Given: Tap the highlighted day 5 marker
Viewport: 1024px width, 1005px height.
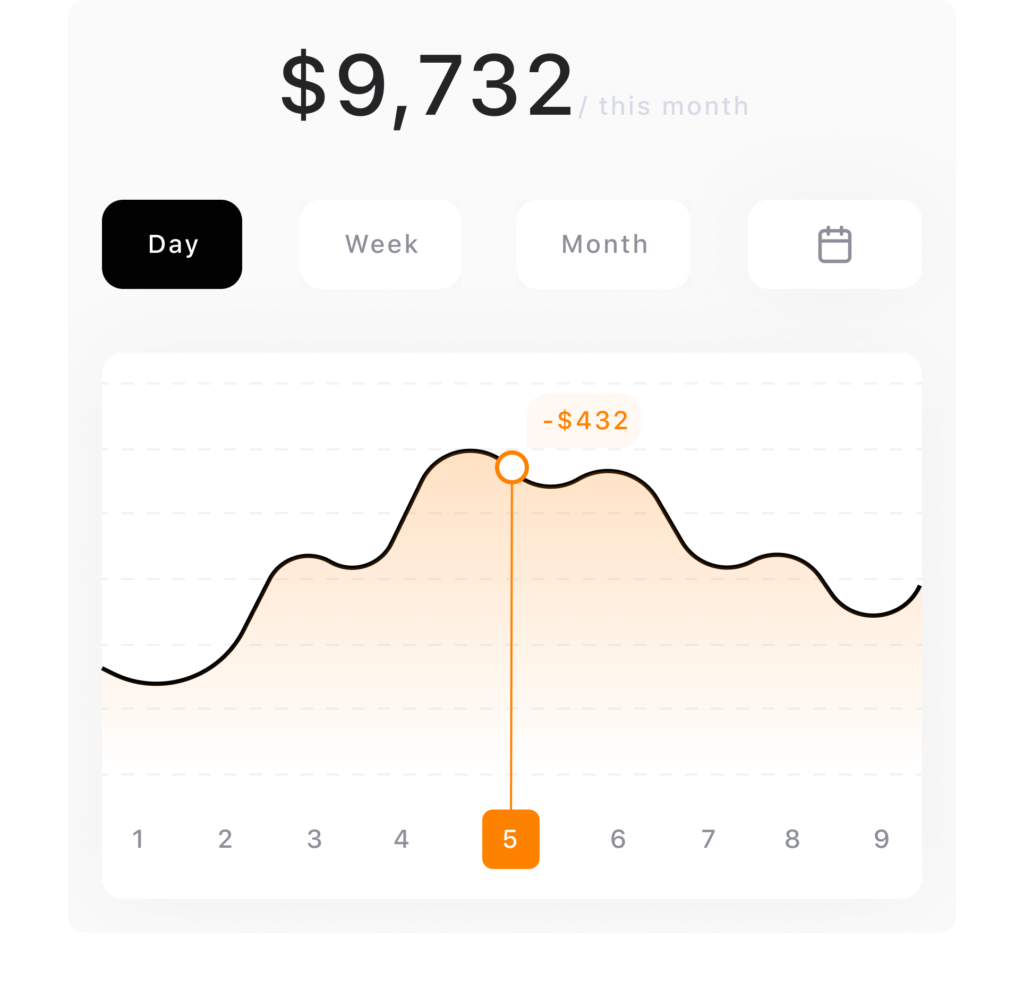Looking at the screenshot, I should click(510, 839).
